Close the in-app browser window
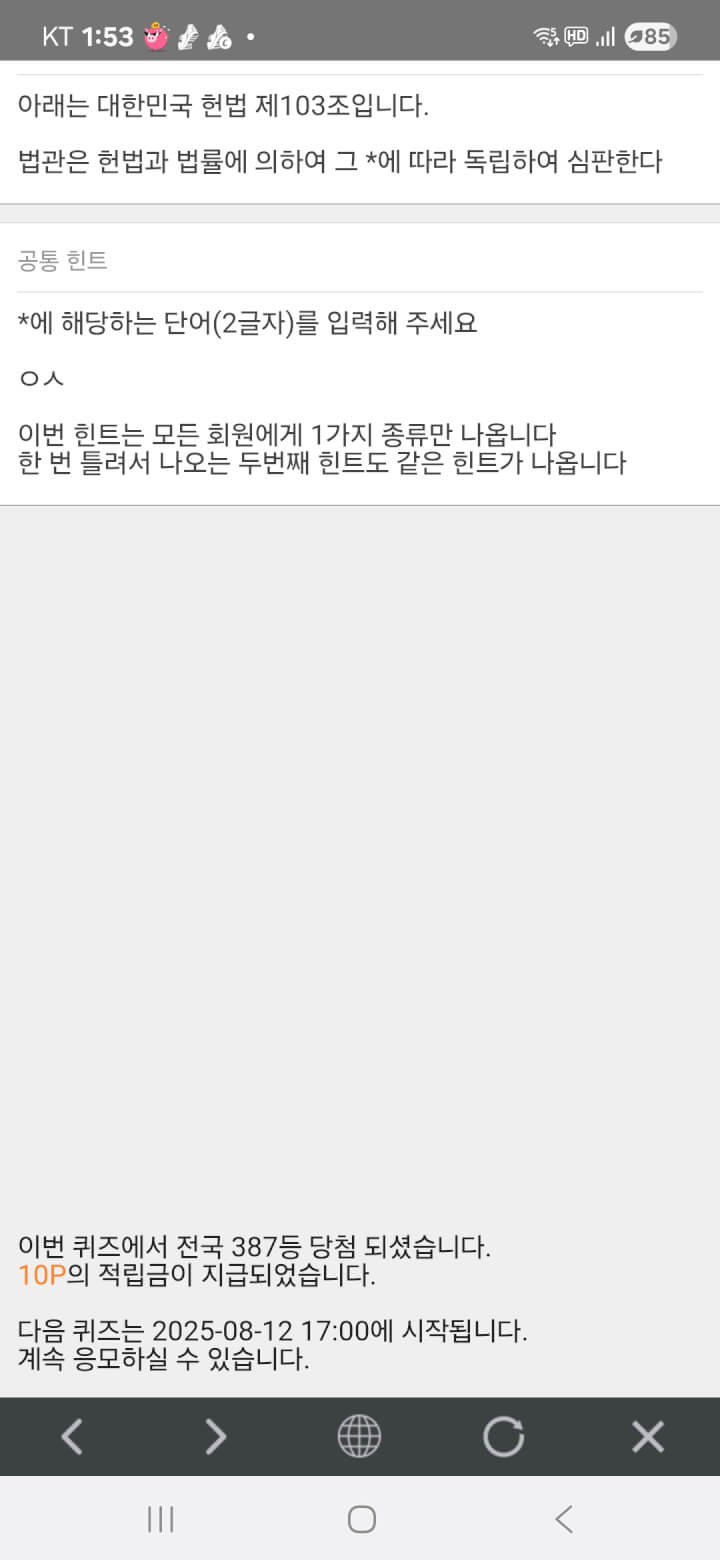720x1560 pixels. pyautogui.click(x=648, y=1437)
